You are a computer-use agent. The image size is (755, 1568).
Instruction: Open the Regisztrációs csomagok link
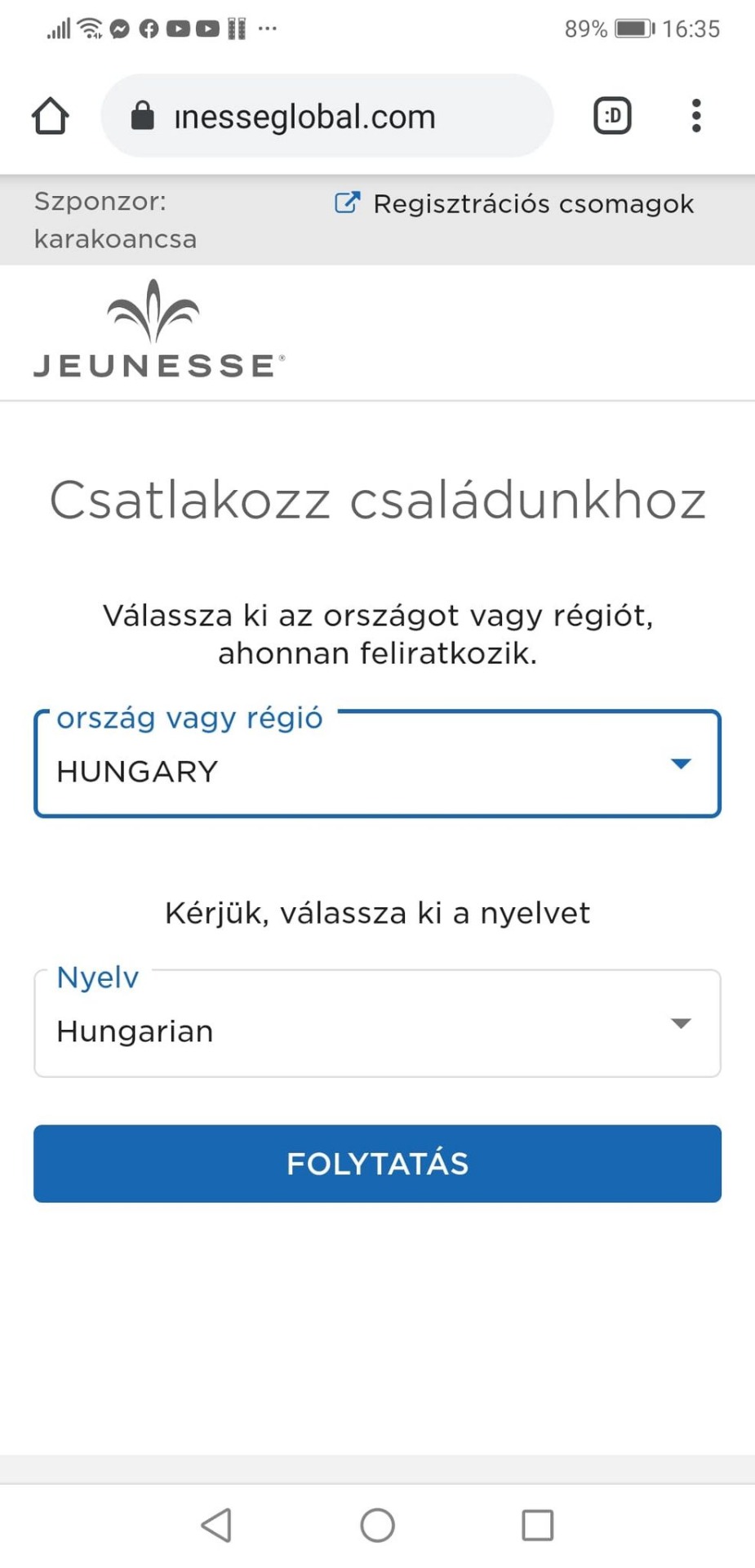click(x=516, y=203)
